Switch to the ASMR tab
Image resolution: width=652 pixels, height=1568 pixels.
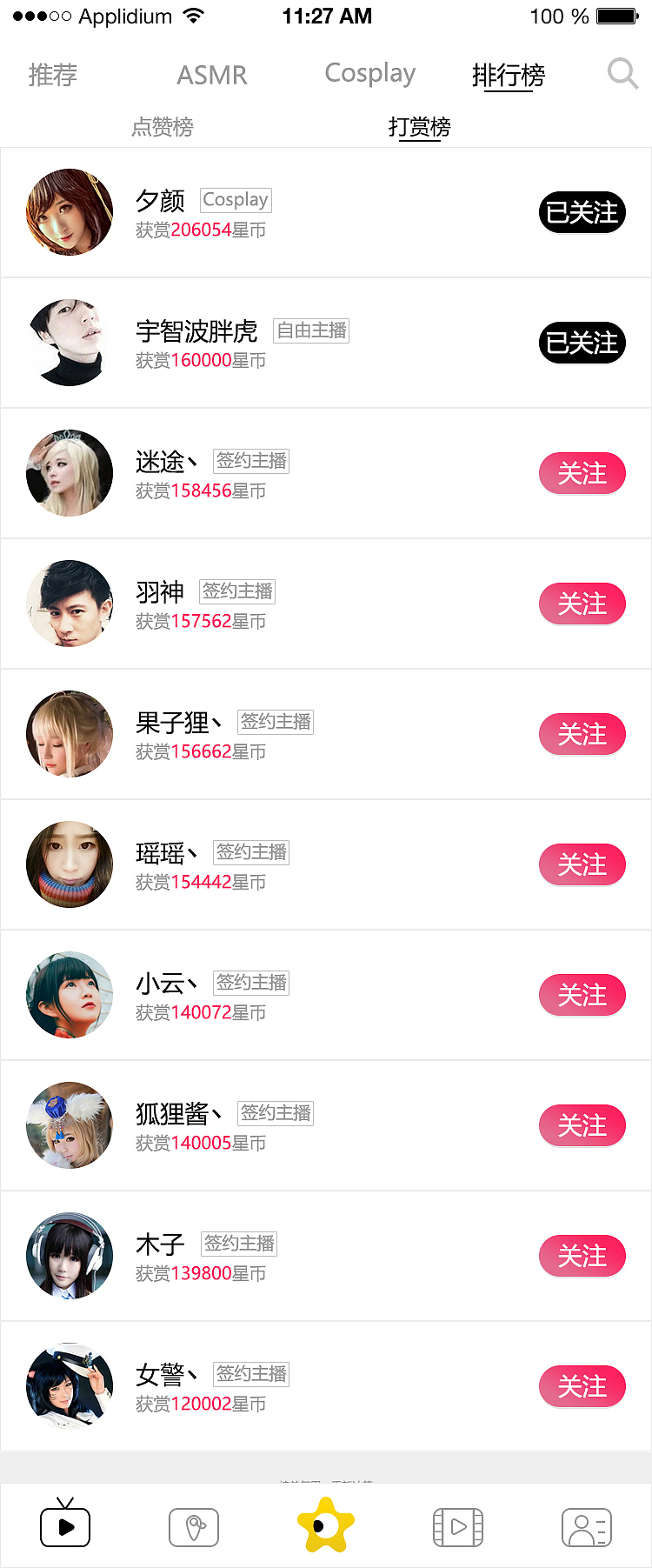[211, 75]
